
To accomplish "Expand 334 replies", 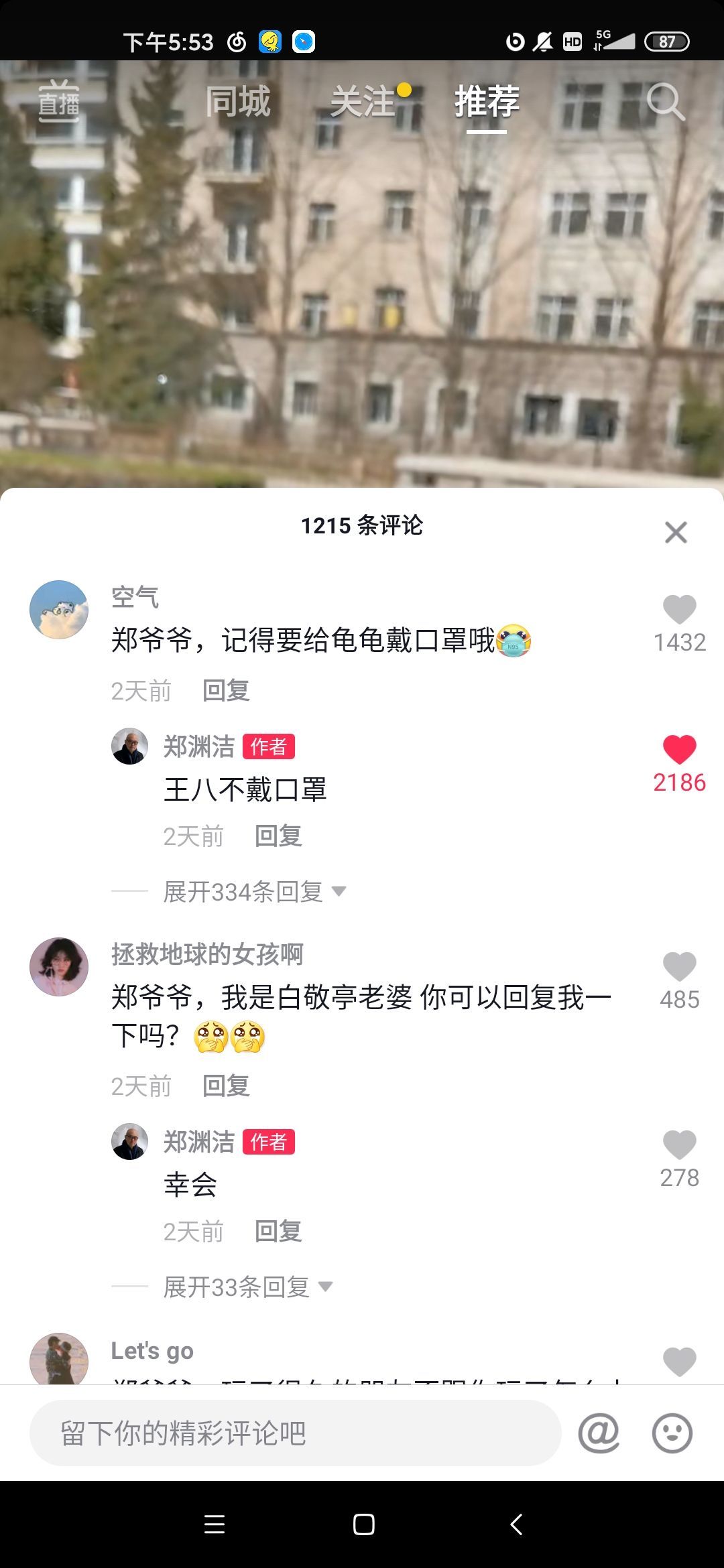I will 253,892.
